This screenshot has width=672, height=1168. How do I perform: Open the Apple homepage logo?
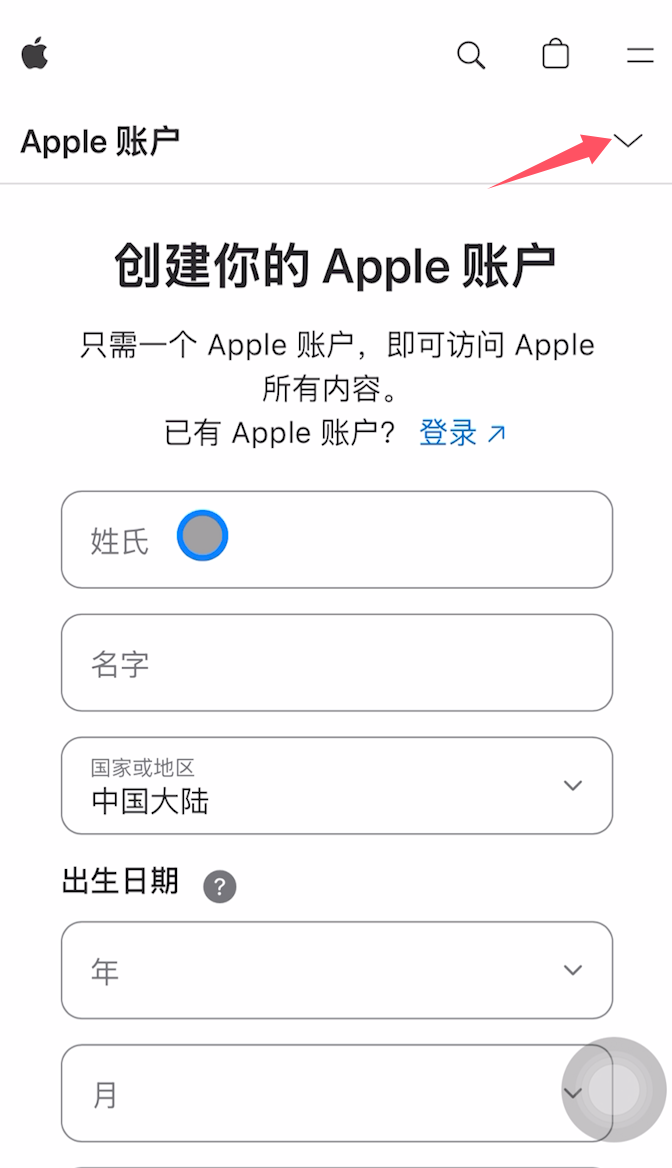(35, 54)
